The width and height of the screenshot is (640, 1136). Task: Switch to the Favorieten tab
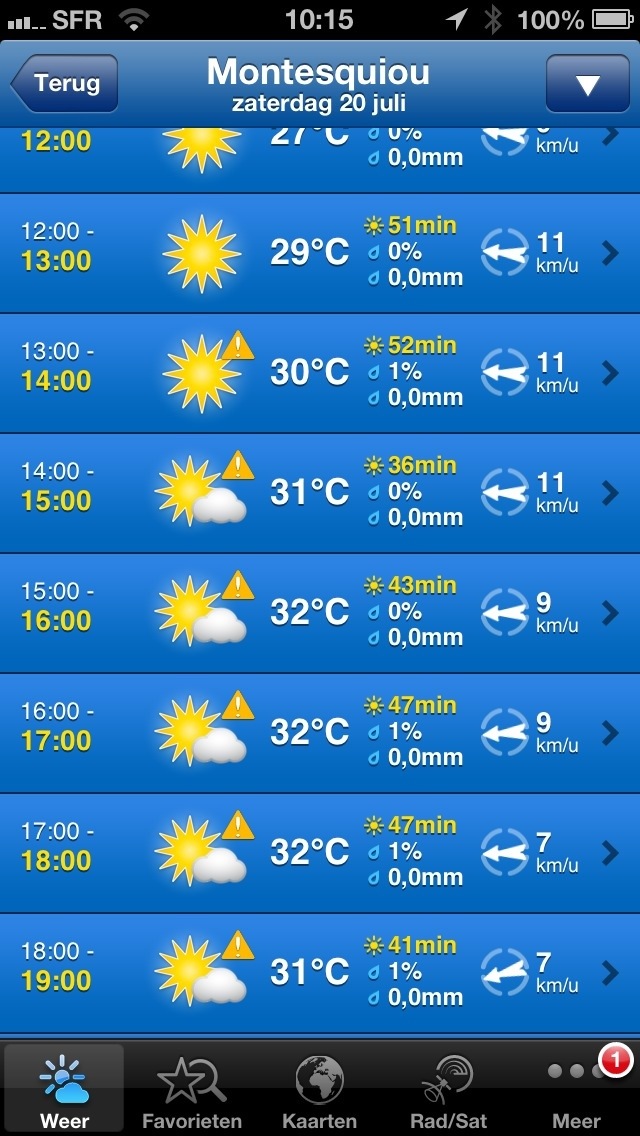(192, 1089)
